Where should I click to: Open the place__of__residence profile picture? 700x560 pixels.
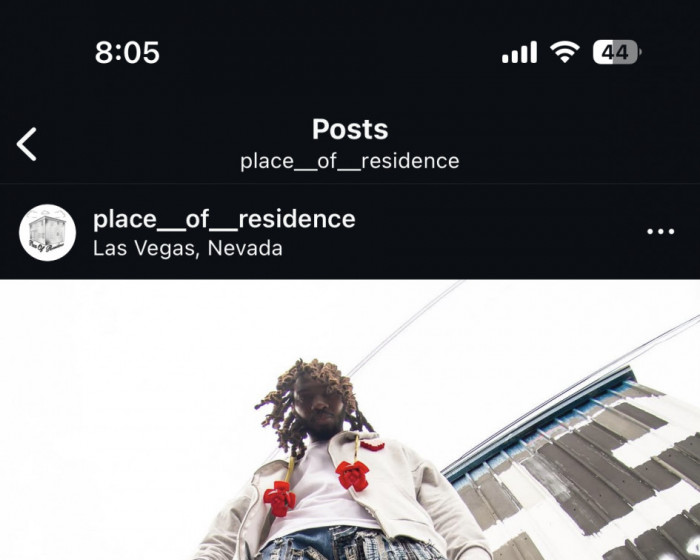tap(47, 233)
